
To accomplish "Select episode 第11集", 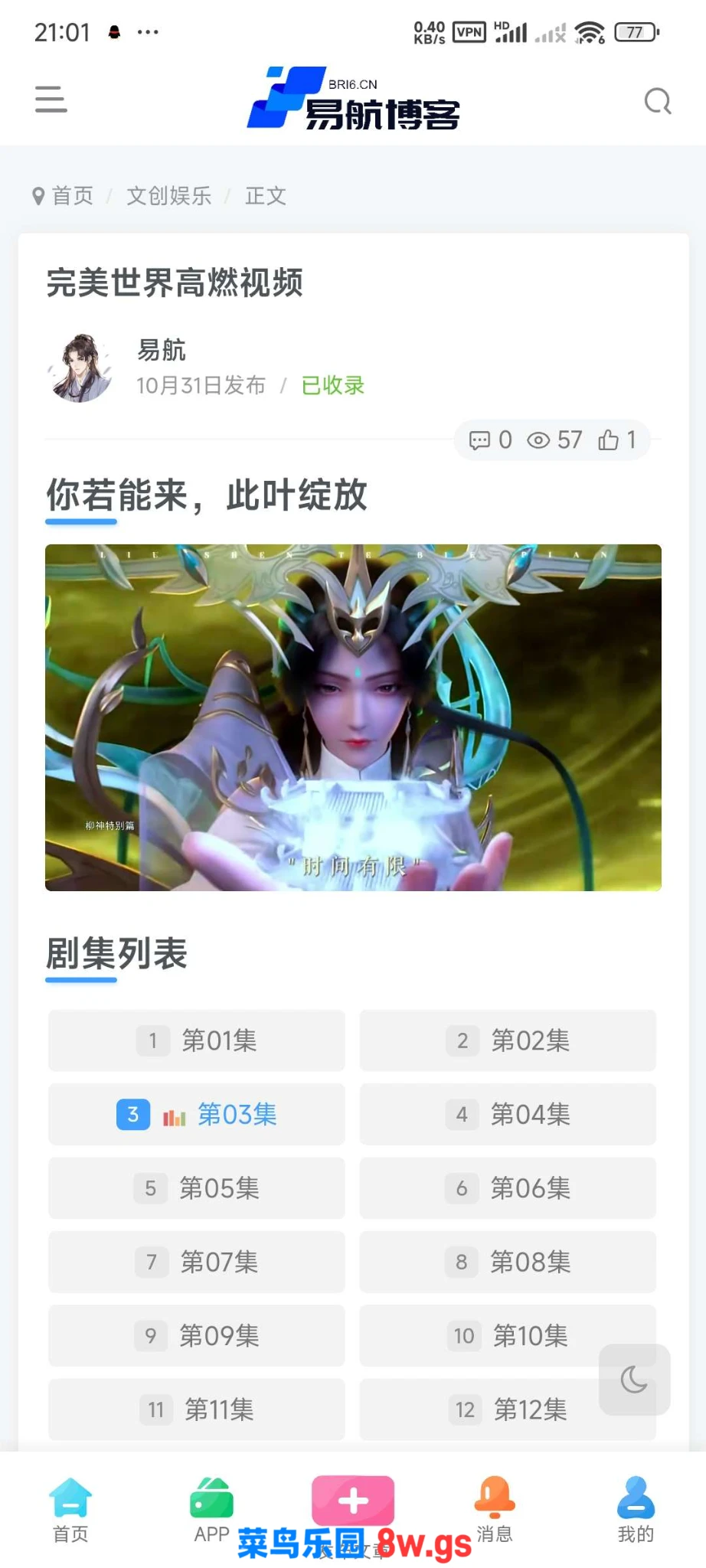I will point(197,1410).
